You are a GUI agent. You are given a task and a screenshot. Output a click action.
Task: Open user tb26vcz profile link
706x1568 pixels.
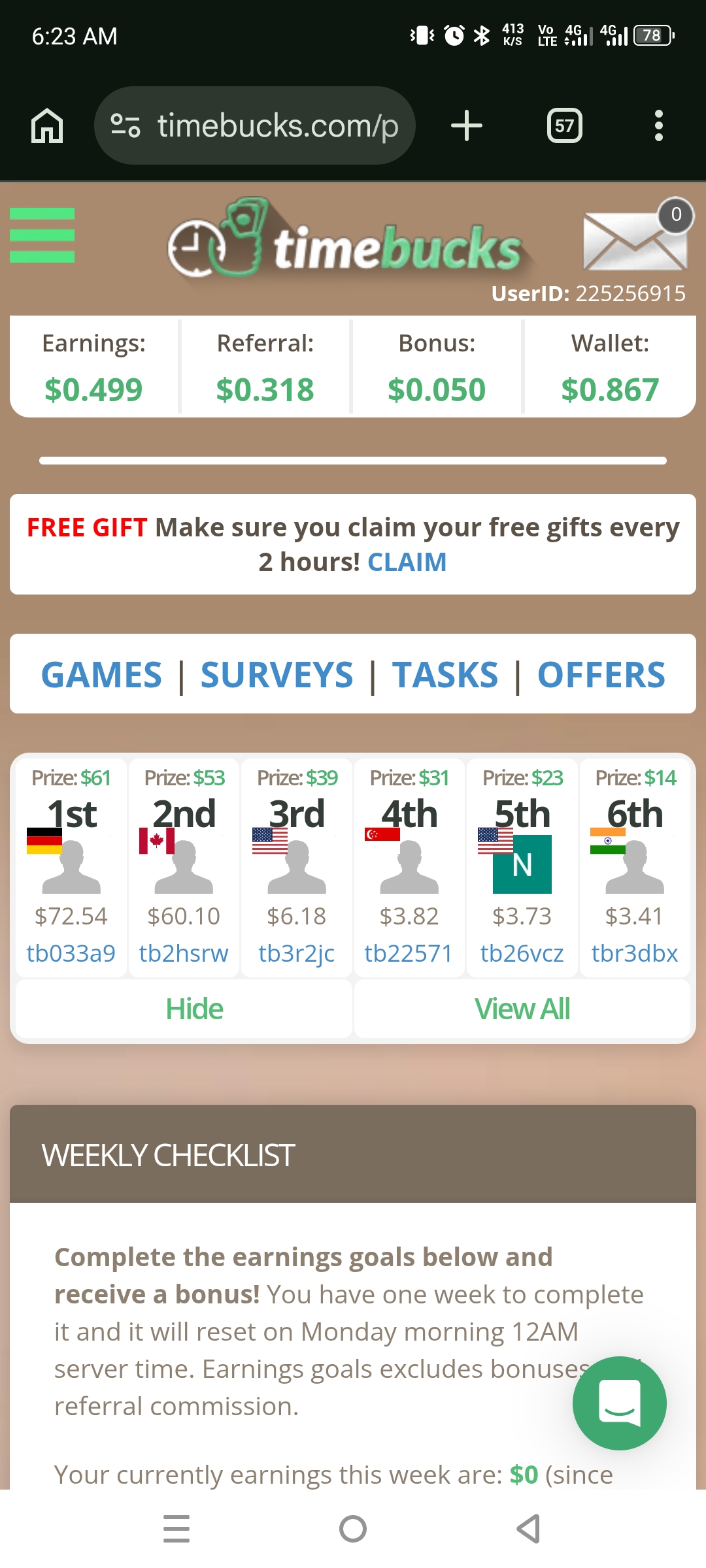point(522,953)
